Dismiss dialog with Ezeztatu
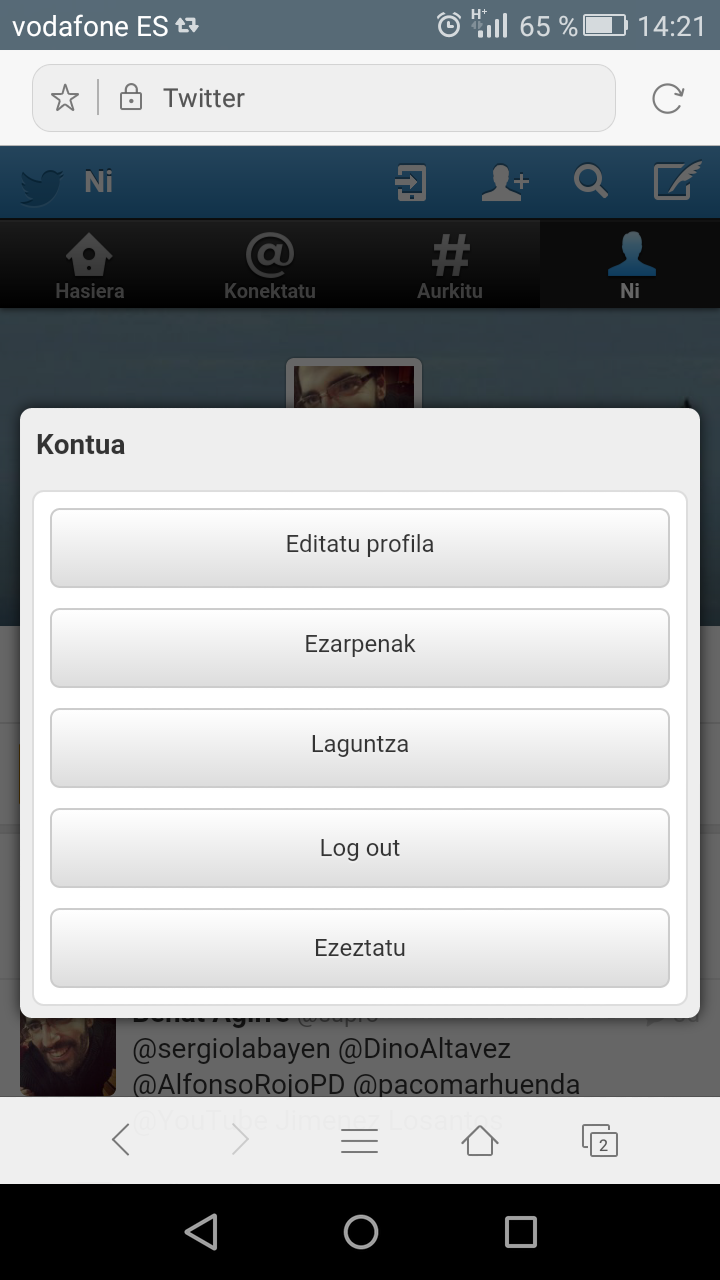The image size is (720, 1280). coord(360,948)
